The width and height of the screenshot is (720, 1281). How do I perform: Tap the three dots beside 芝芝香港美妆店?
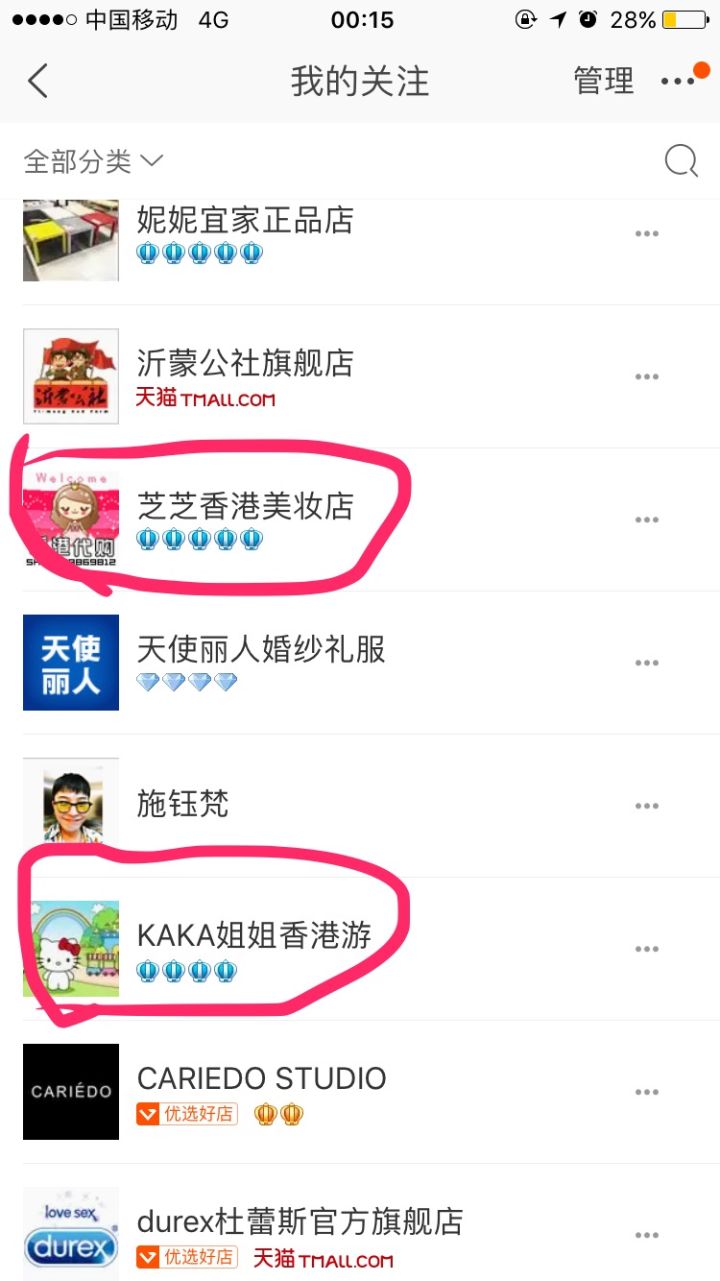[647, 520]
